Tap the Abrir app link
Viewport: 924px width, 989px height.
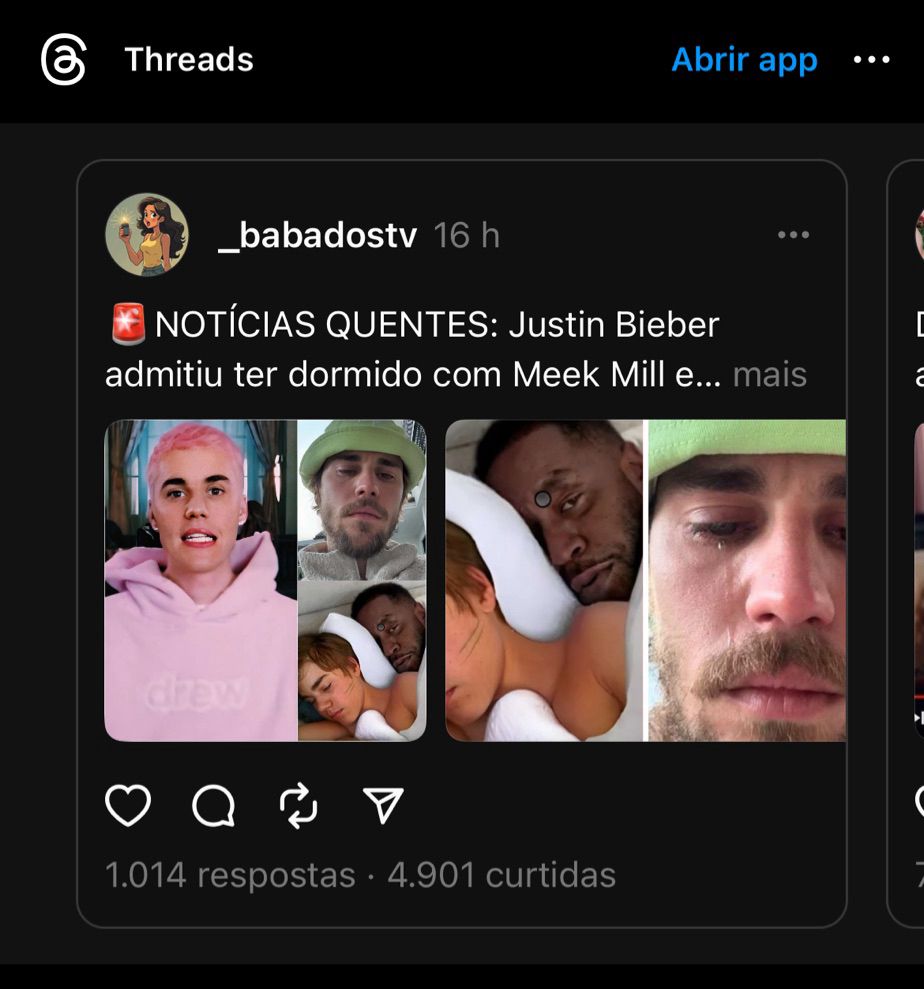[x=744, y=61]
